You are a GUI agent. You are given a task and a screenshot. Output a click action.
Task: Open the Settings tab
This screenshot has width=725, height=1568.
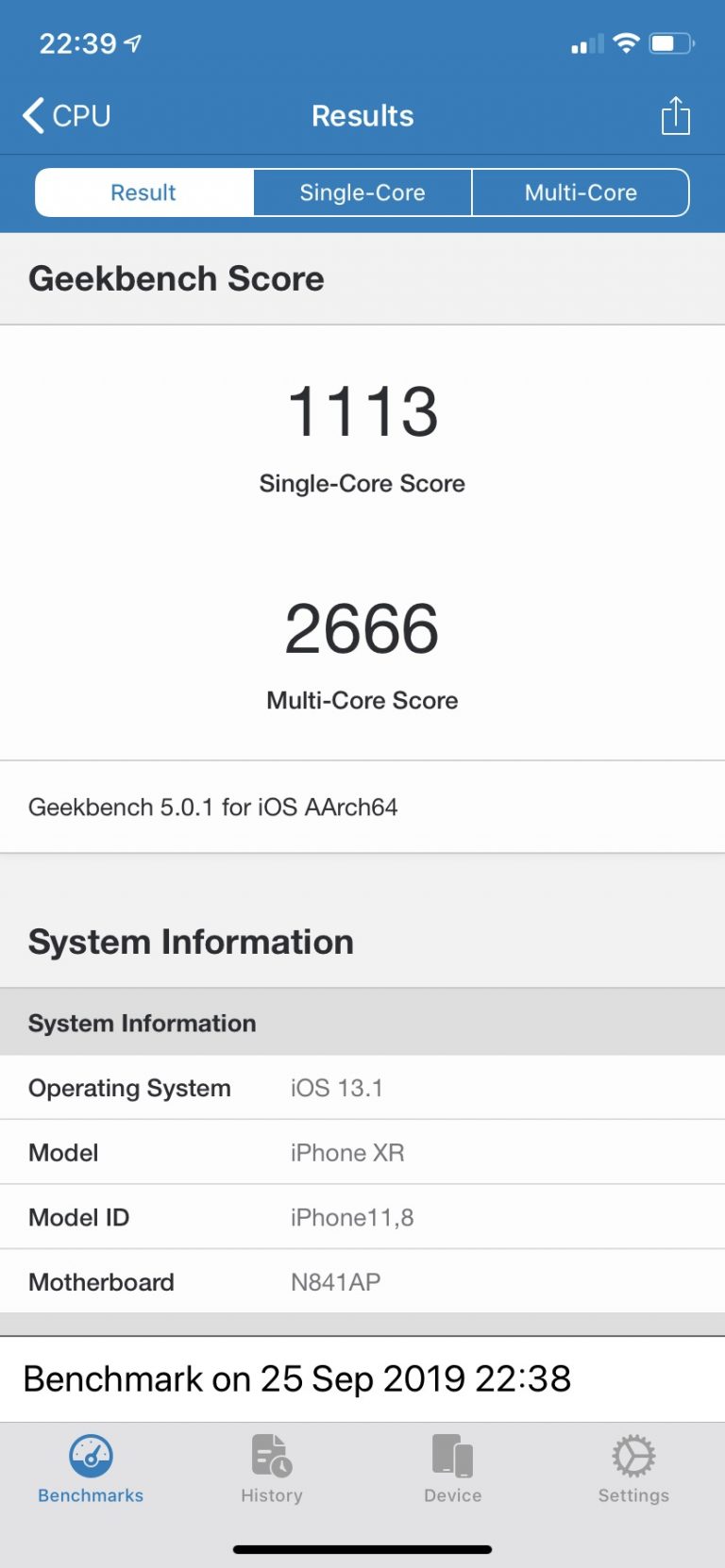[633, 1468]
